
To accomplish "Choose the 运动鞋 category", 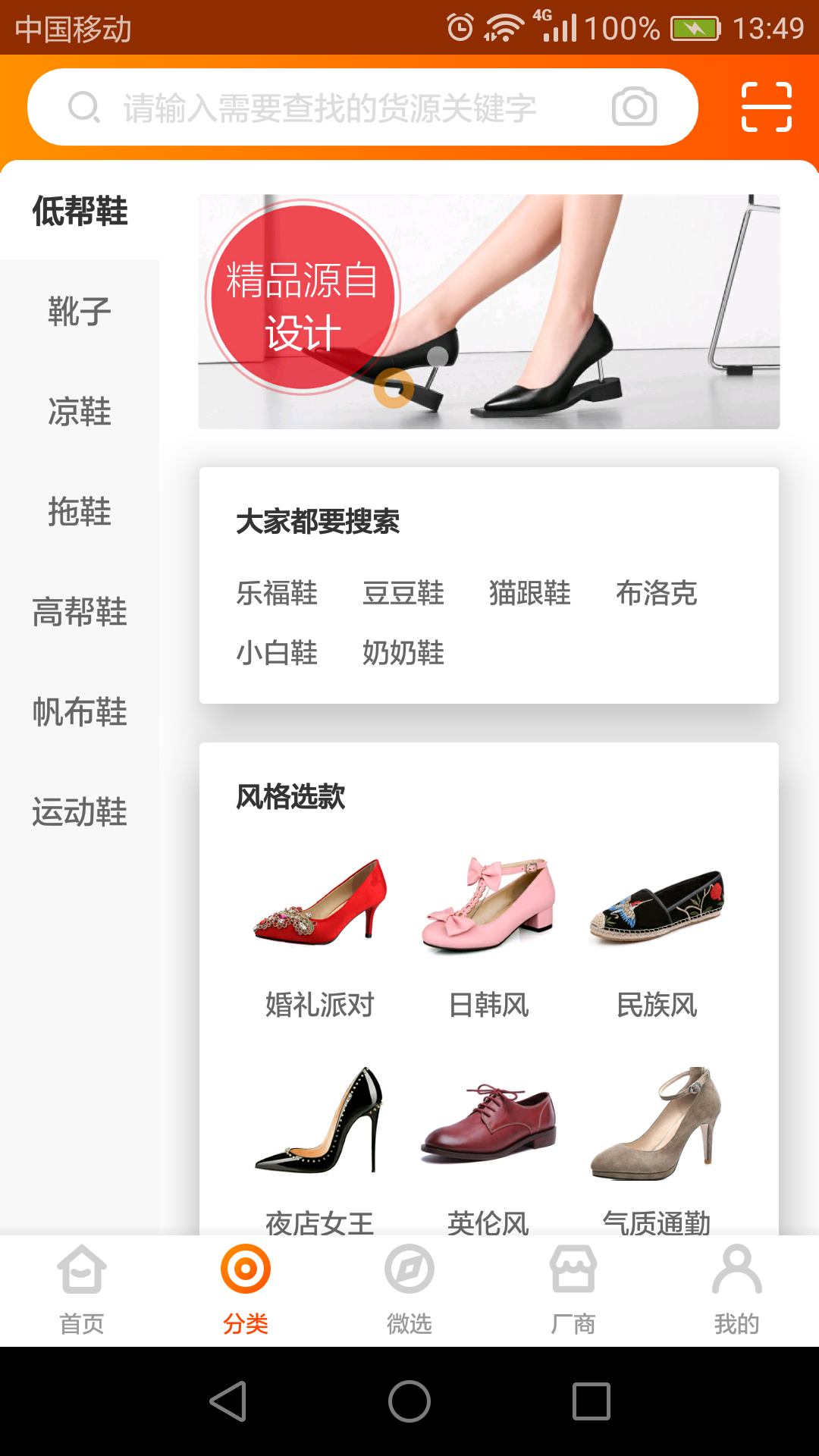I will (80, 811).
